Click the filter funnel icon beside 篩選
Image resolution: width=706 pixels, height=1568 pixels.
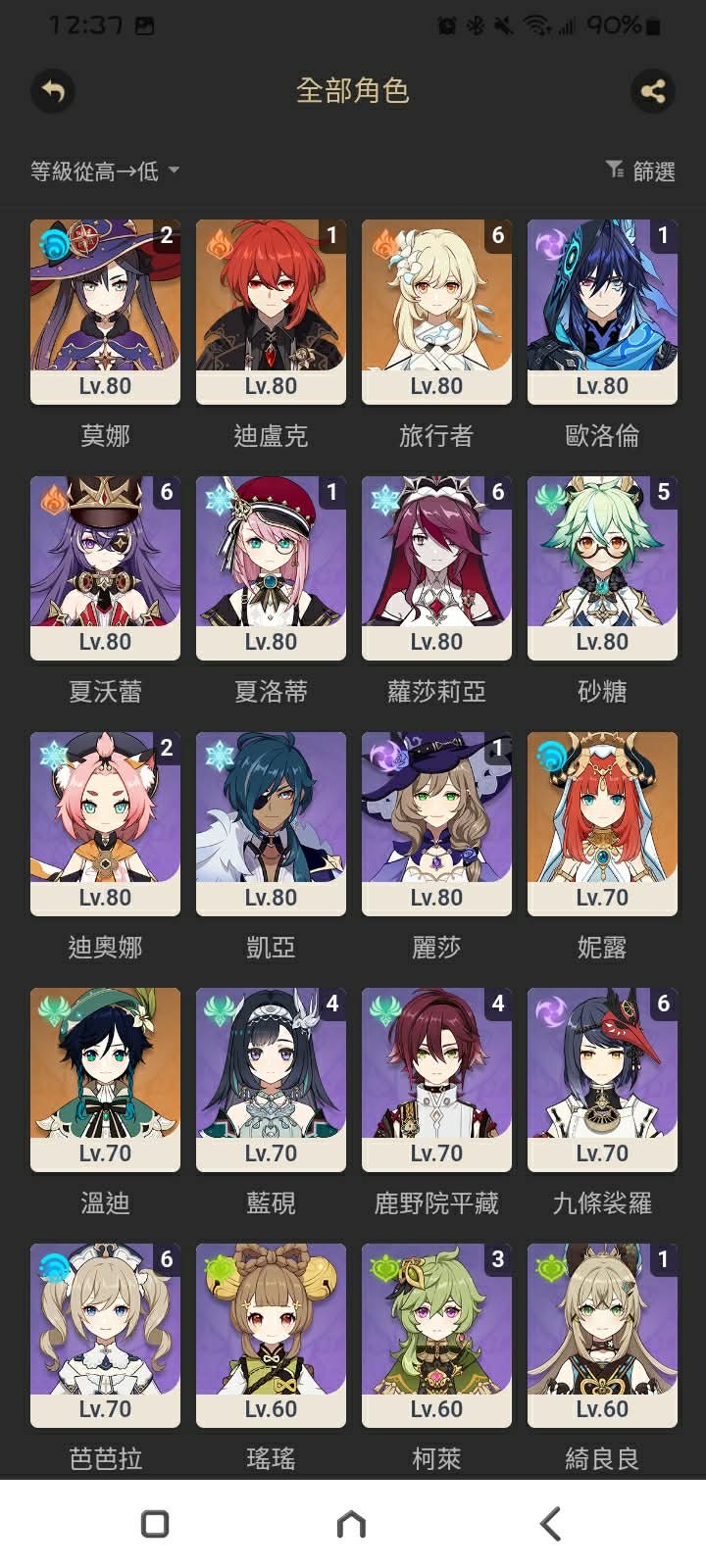click(x=616, y=170)
